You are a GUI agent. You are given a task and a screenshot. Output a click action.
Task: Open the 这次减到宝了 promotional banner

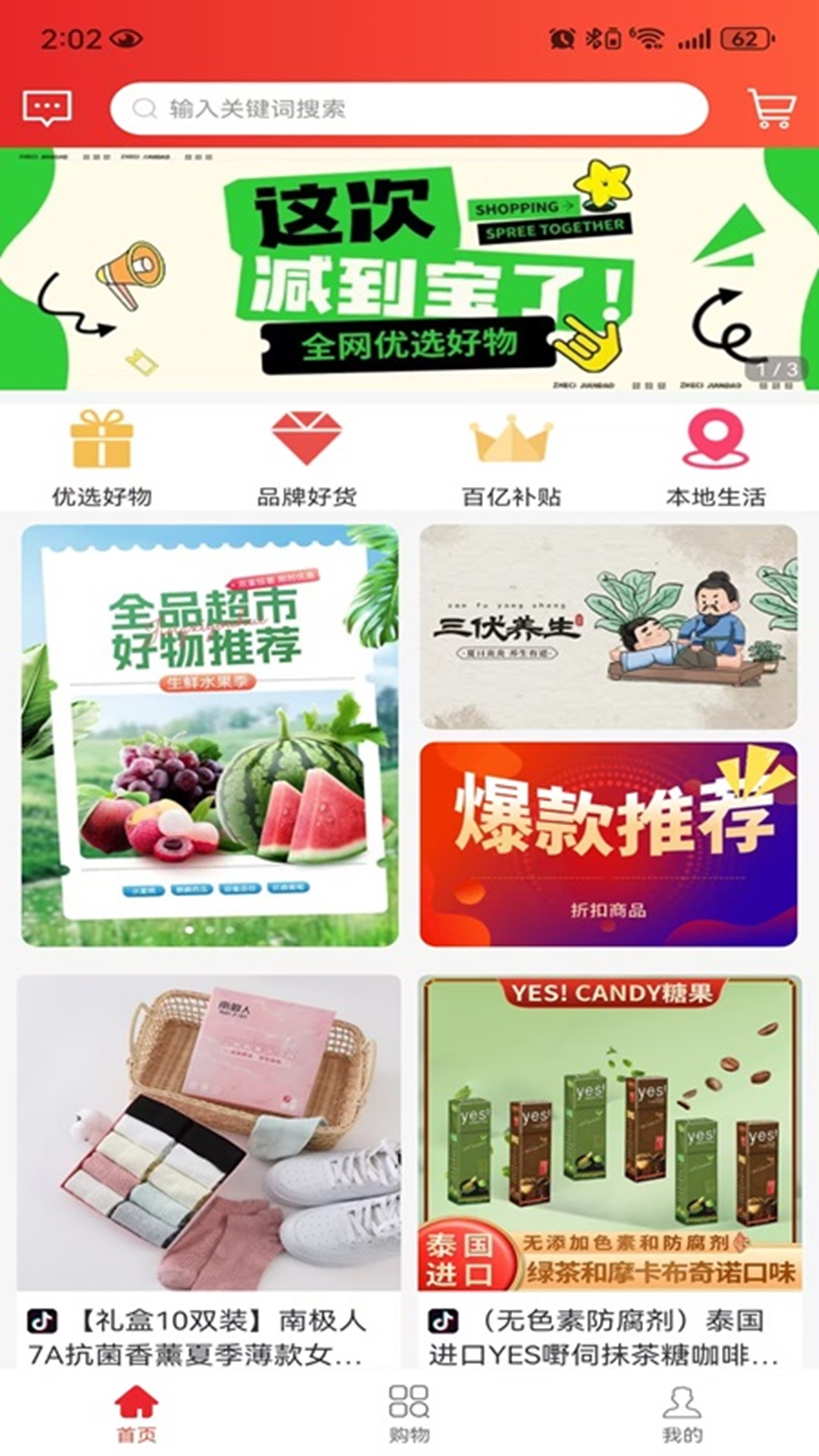coord(409,269)
